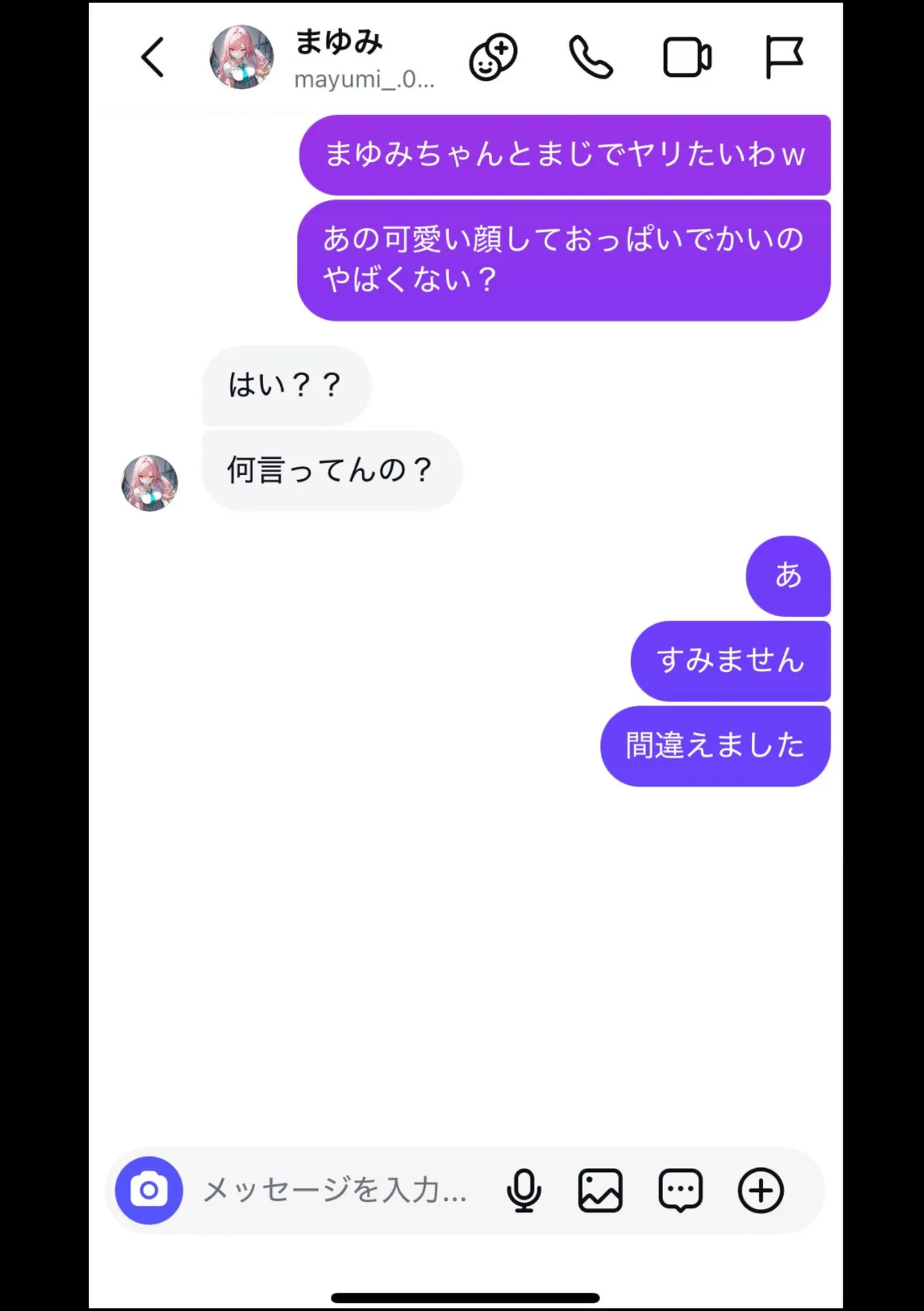Select the 間違えました sent message bubble
Screen dimensions: 924x1311
pyautogui.click(x=714, y=745)
